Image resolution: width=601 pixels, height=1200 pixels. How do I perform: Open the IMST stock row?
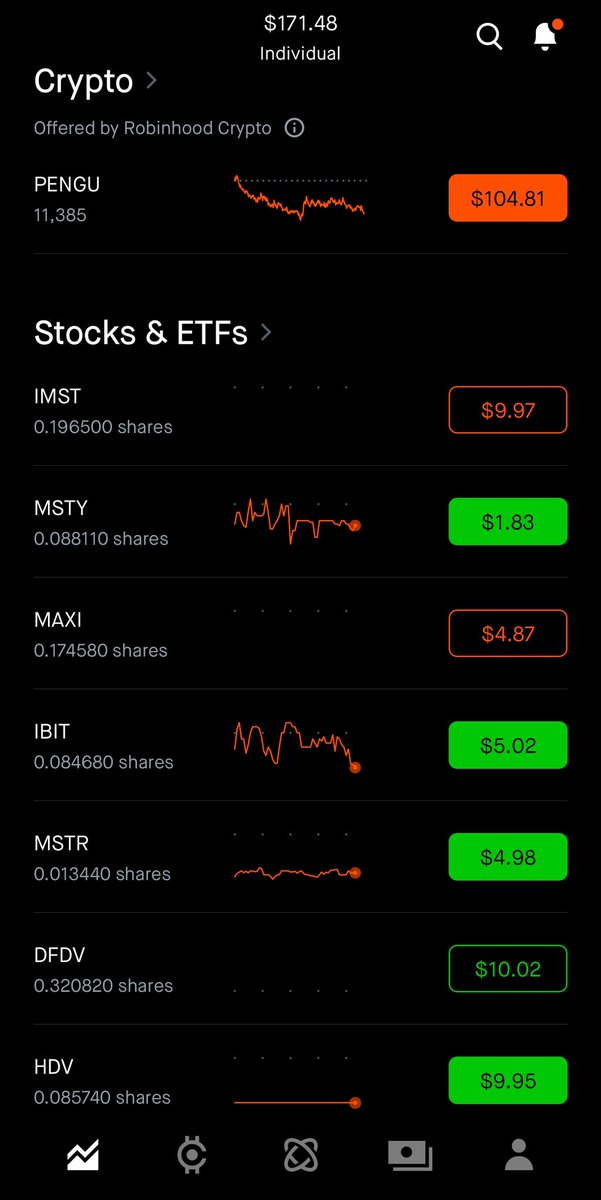coord(300,411)
